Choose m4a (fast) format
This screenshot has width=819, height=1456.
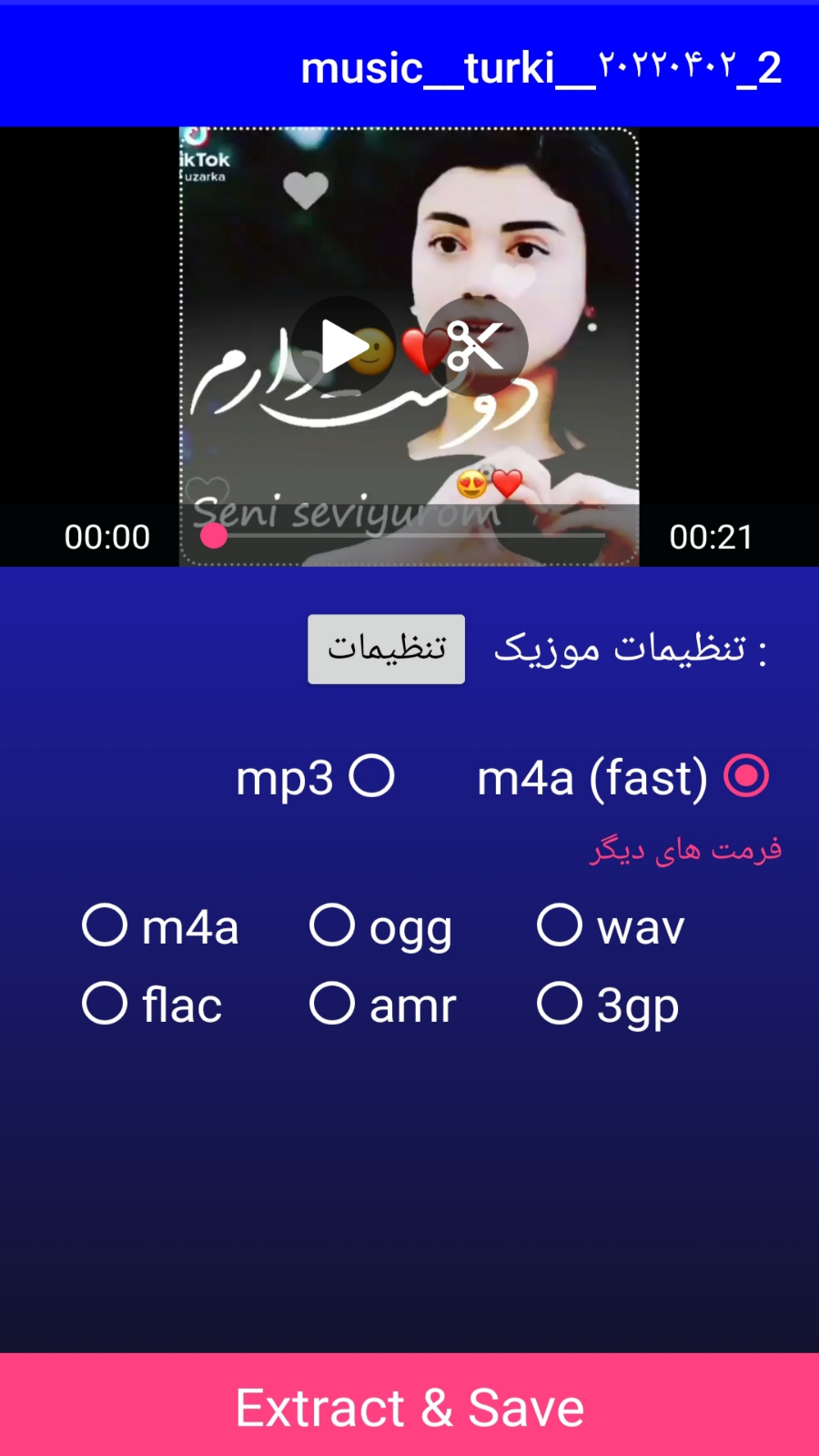click(622, 777)
